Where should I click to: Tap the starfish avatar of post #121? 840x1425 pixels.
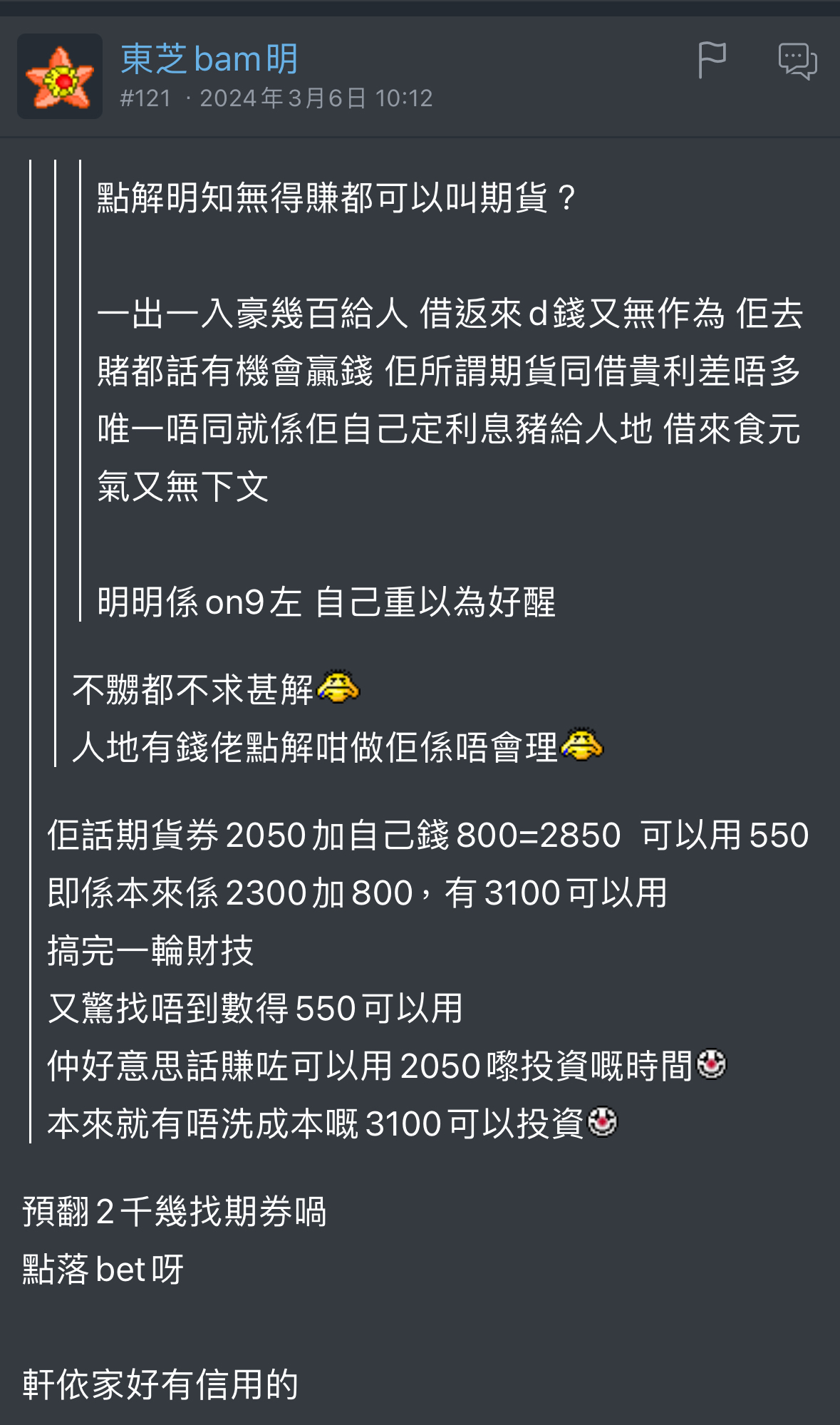pos(60,76)
